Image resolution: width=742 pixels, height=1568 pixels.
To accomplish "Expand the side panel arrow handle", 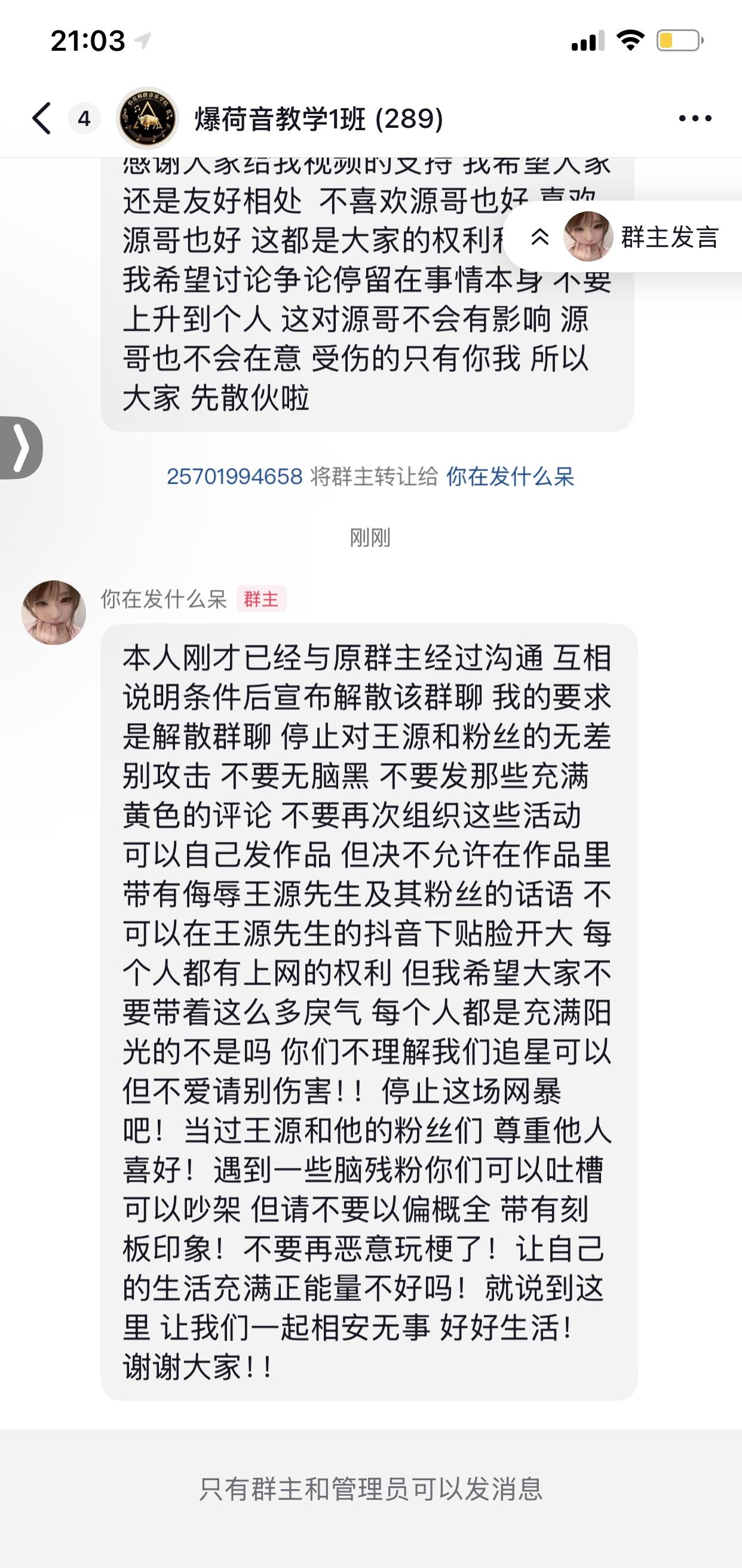I will pos(20,447).
